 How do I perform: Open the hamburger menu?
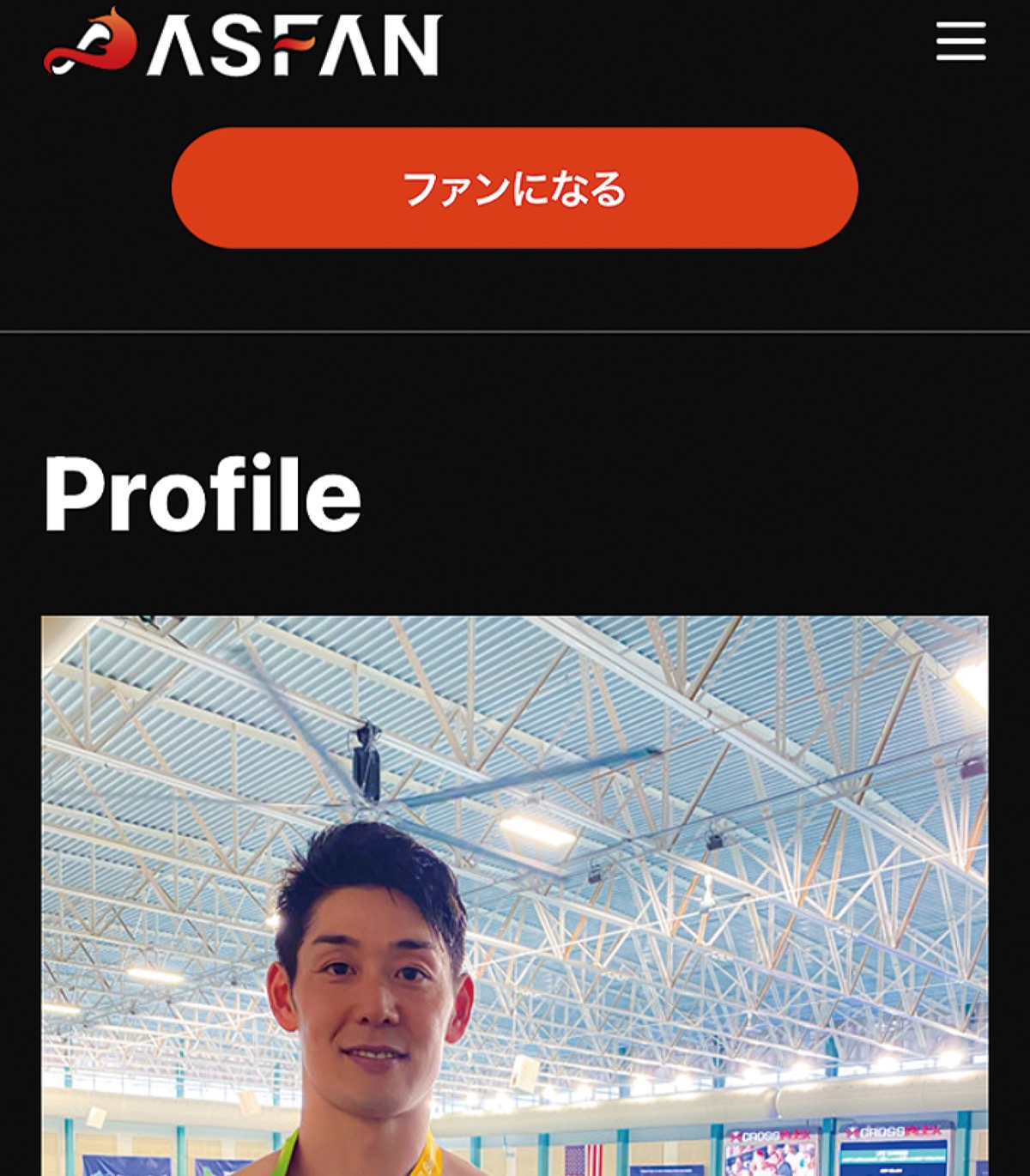pos(960,42)
